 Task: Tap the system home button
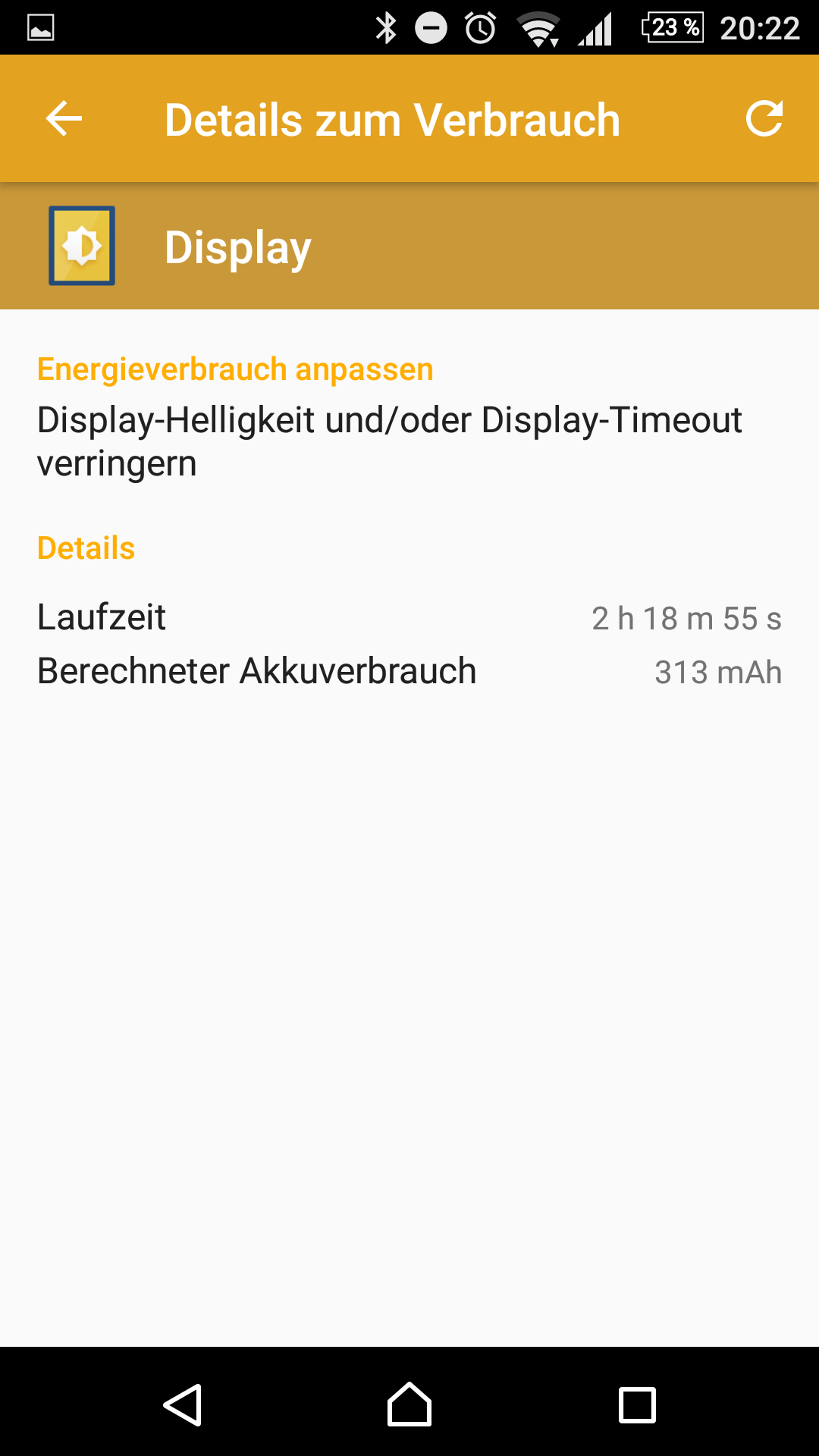point(409,1404)
